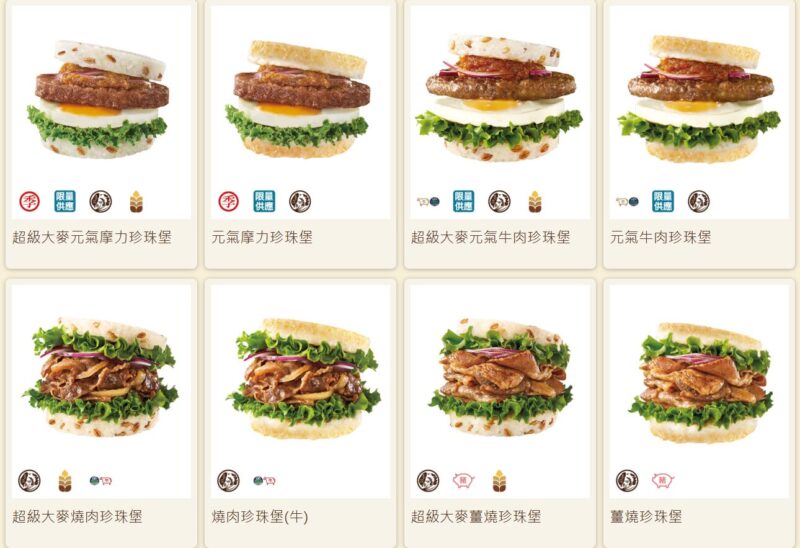Tap the 元氣牛肉珍珠堡 menu item
Image resolution: width=800 pixels, height=548 pixels.
click(699, 100)
